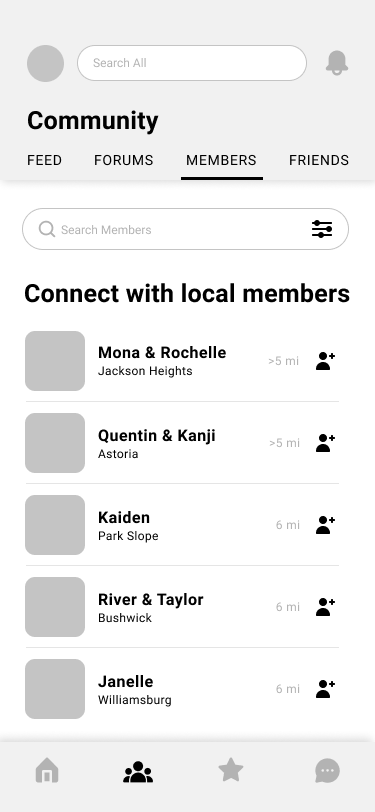Go to the home tab
Screen dimensions: 375x812
point(47,770)
